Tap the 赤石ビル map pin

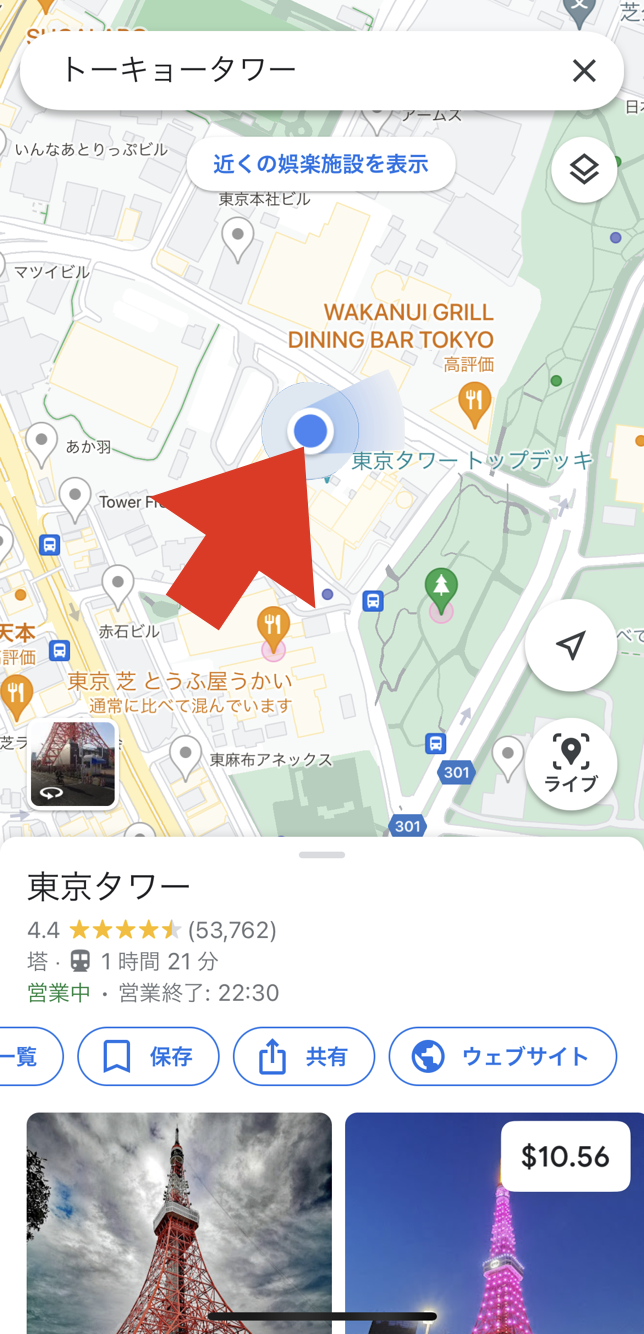(x=119, y=587)
